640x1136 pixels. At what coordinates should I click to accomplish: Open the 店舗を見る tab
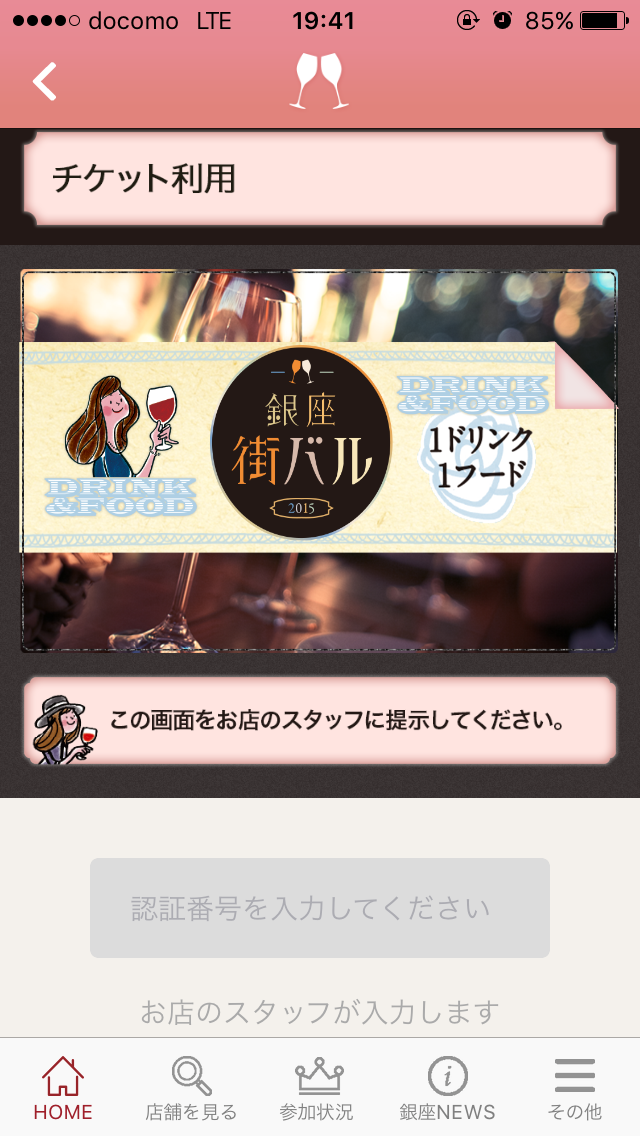[191, 1088]
